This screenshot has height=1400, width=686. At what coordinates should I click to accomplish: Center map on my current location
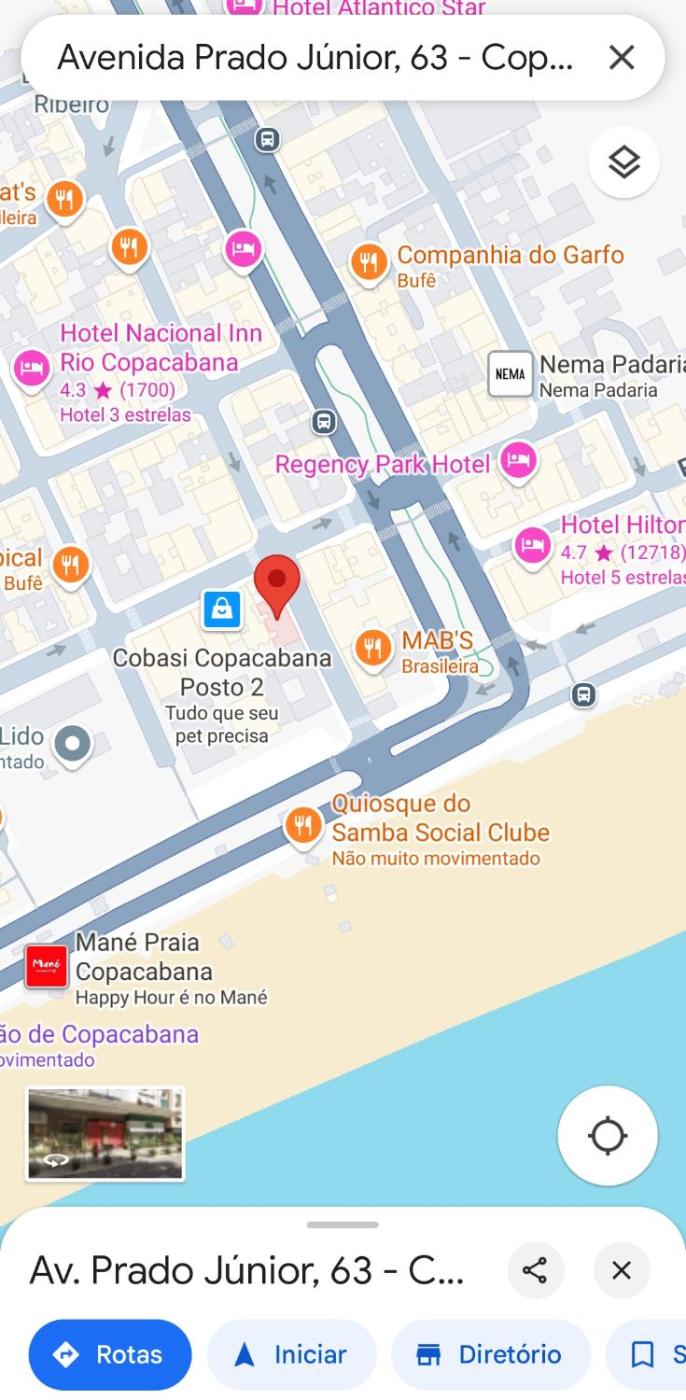[x=607, y=1136]
